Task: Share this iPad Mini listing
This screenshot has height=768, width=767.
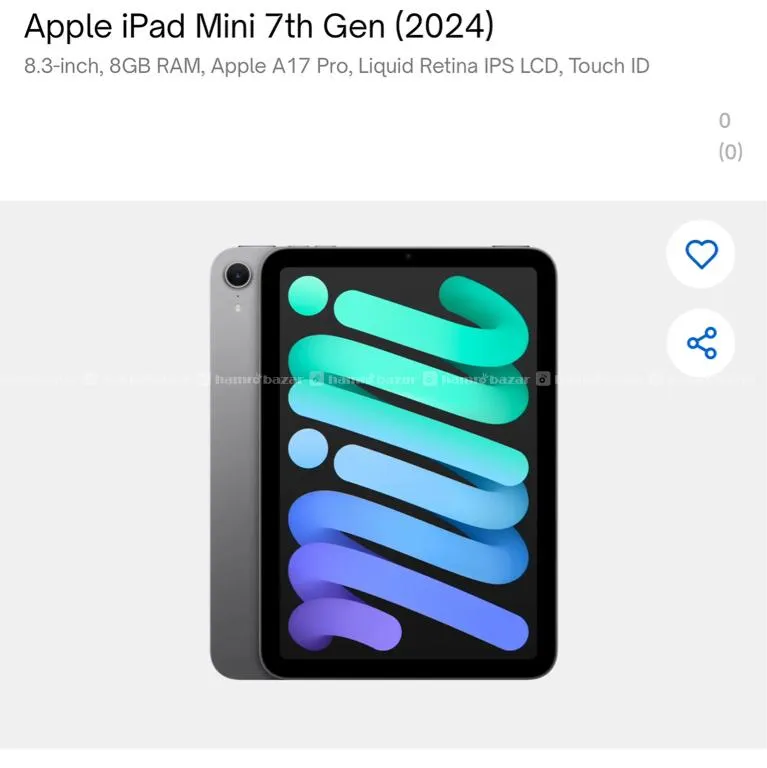Action: click(701, 343)
